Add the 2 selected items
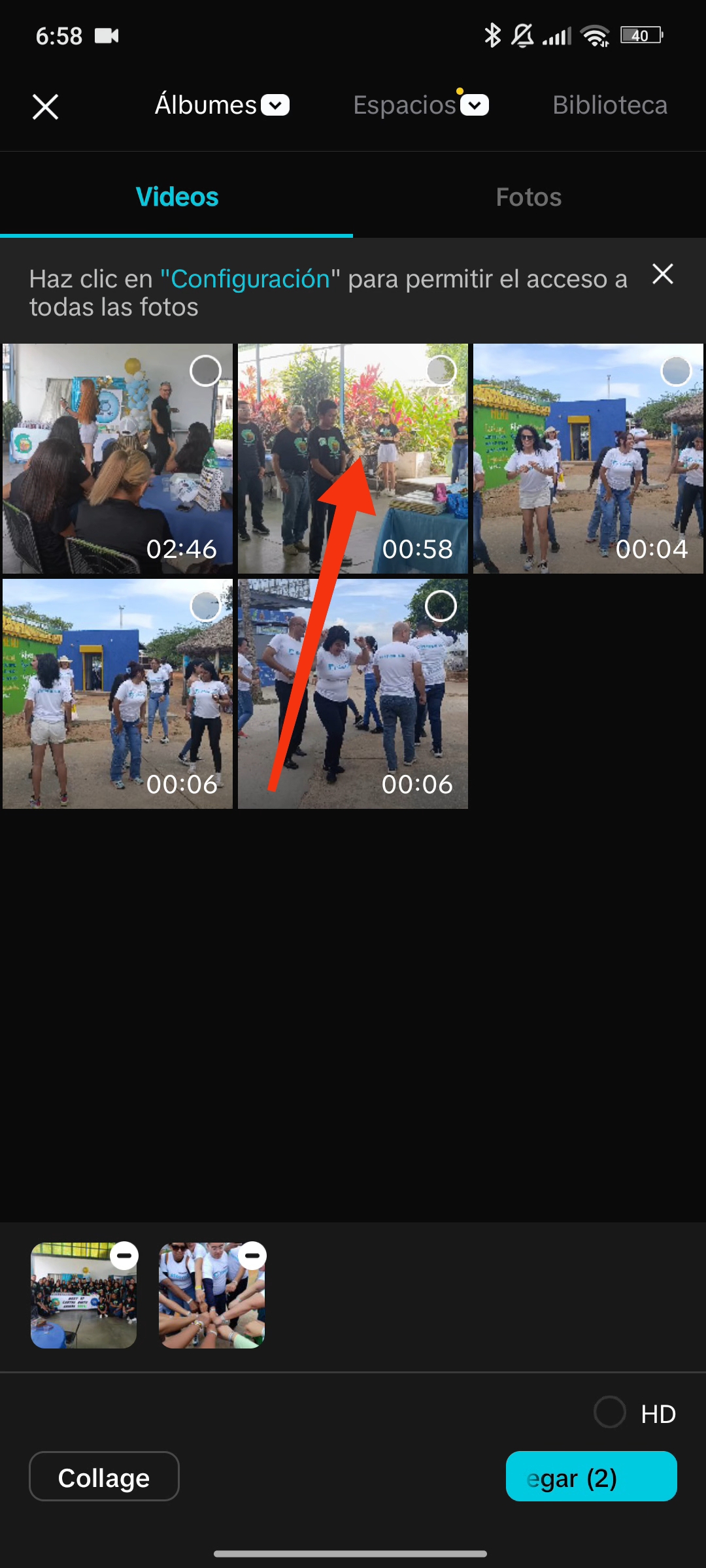Screen dimensions: 706x1568 [x=591, y=1476]
